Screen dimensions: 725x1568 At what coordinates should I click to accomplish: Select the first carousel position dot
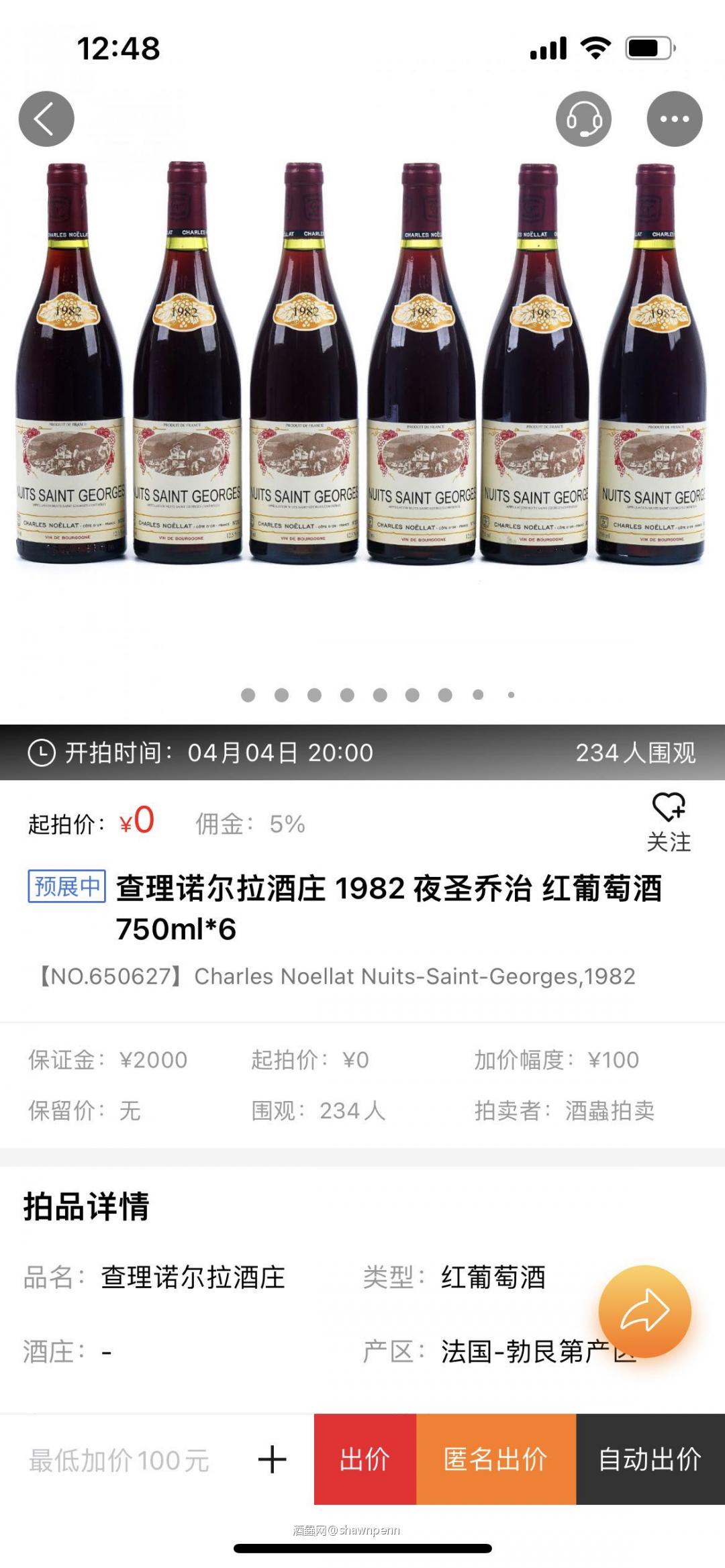248,696
